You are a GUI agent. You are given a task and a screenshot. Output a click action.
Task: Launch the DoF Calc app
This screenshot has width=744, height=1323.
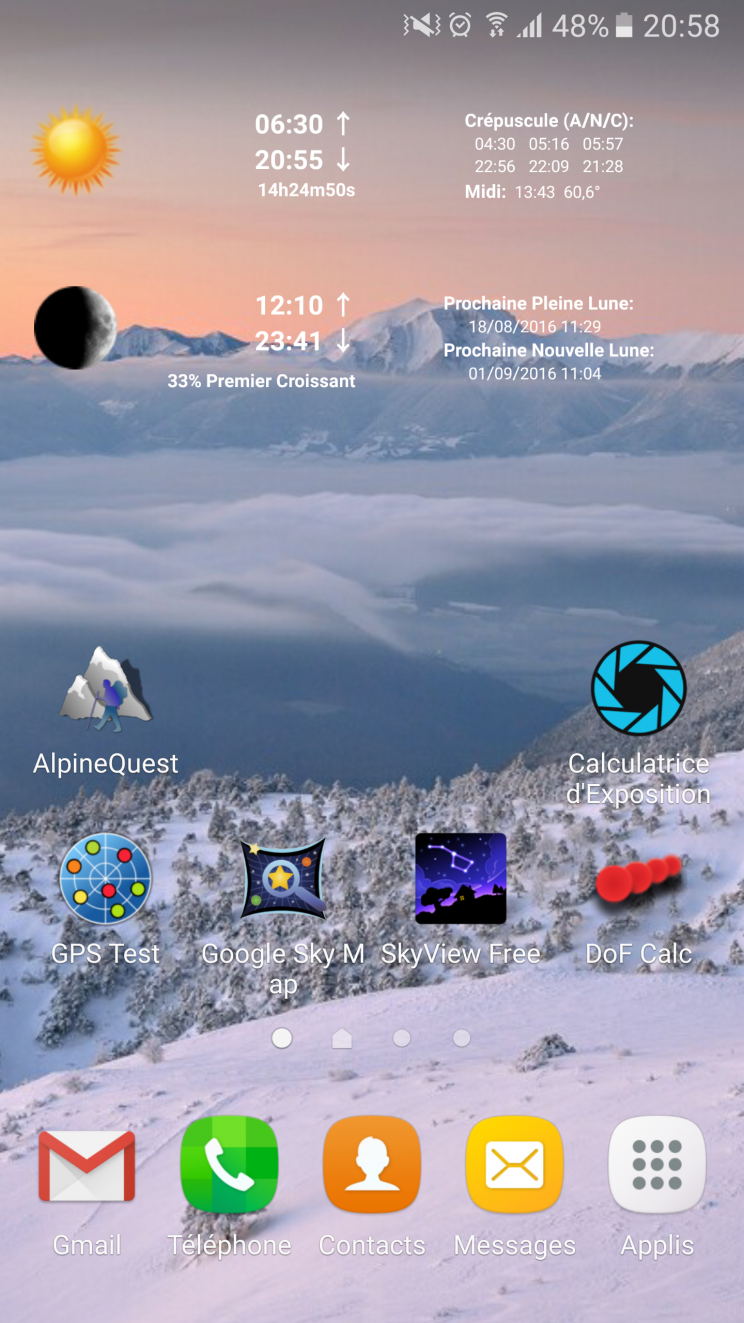pos(638,879)
